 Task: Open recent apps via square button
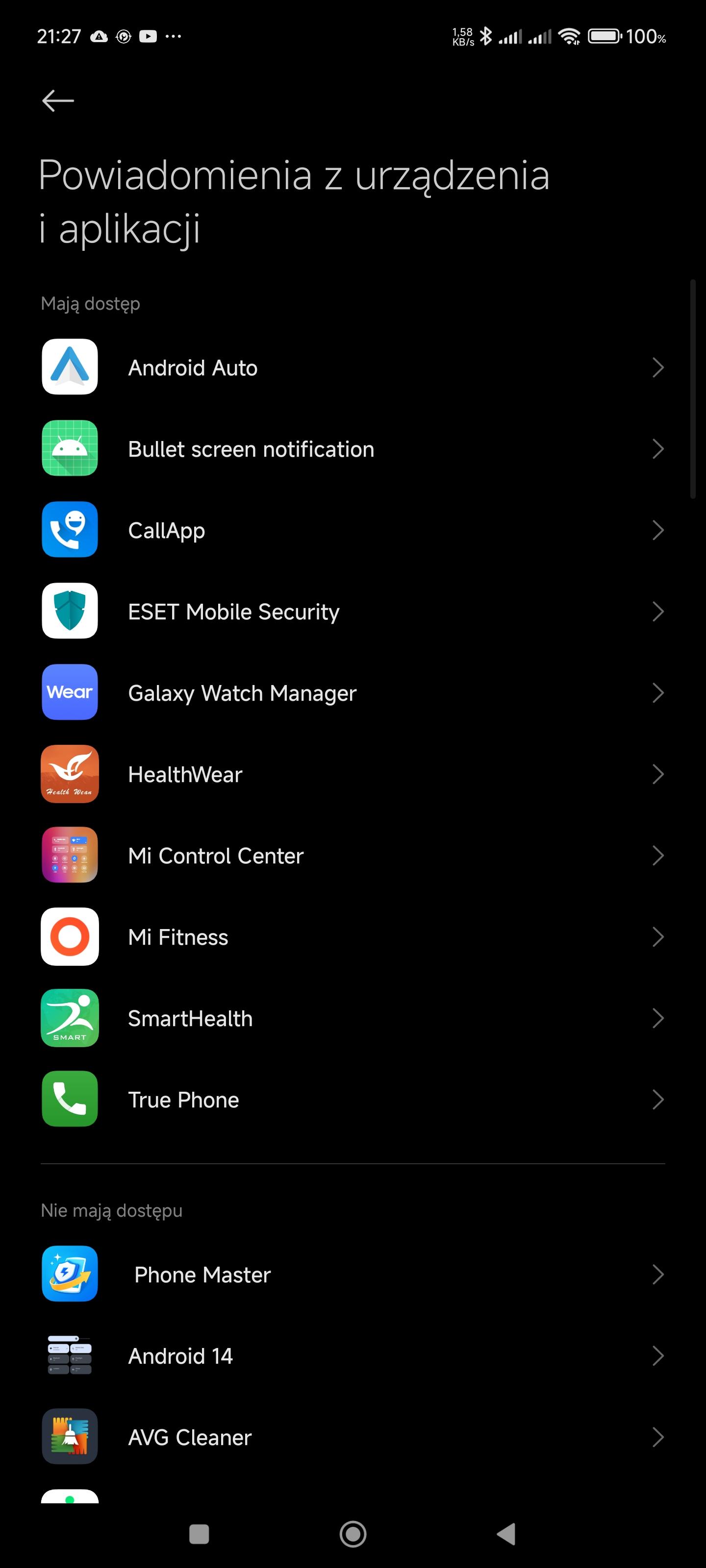[199, 1534]
